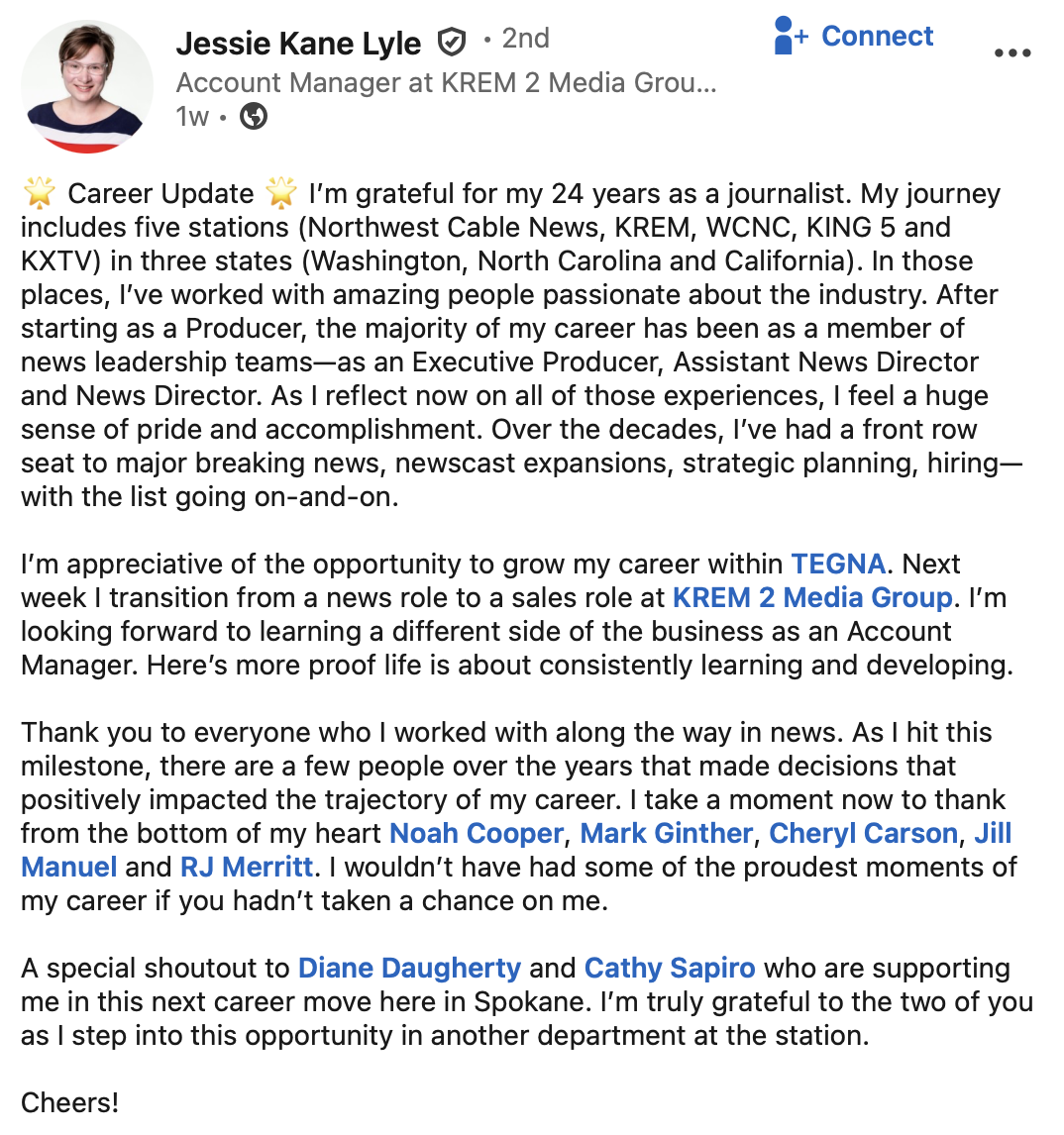
Task: View Jessie Kane Lyle's profile name
Action: (298, 43)
